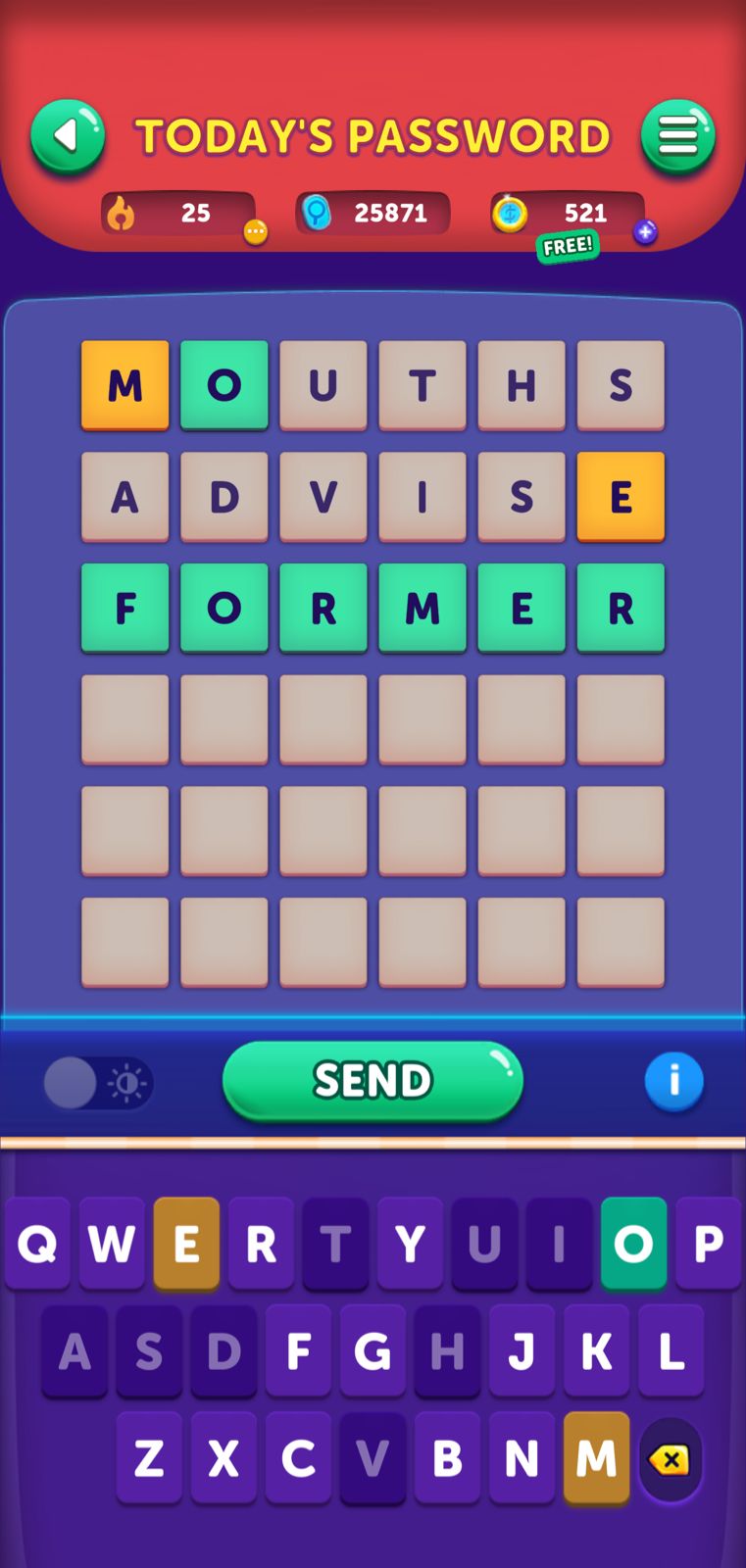Type the letter M on the keyboard
746x1568 pixels.
[596, 1458]
